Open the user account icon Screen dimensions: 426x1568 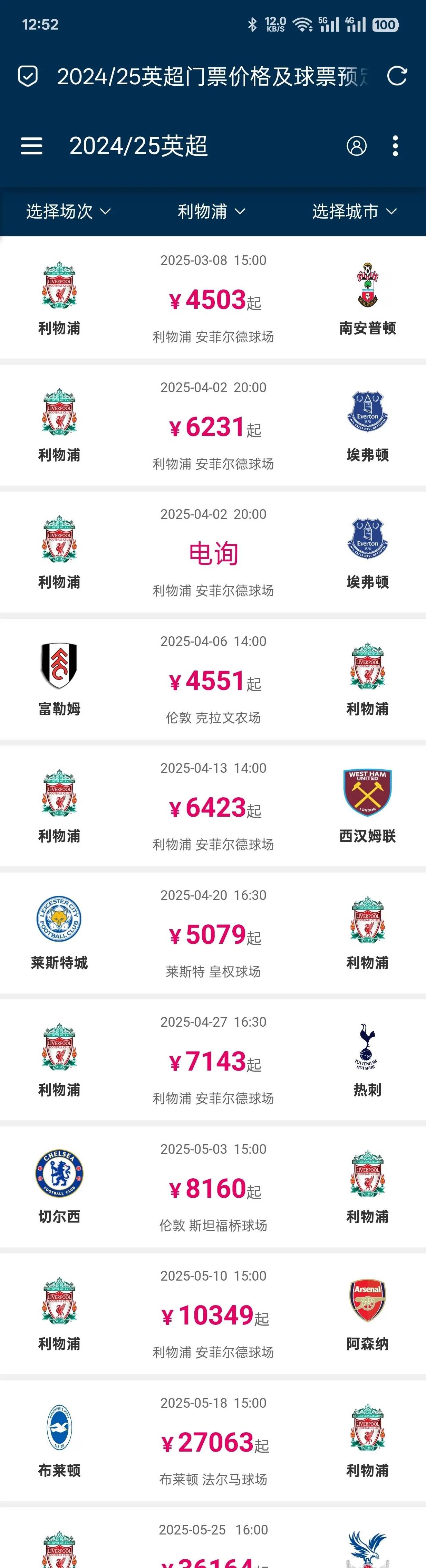pyautogui.click(x=357, y=146)
